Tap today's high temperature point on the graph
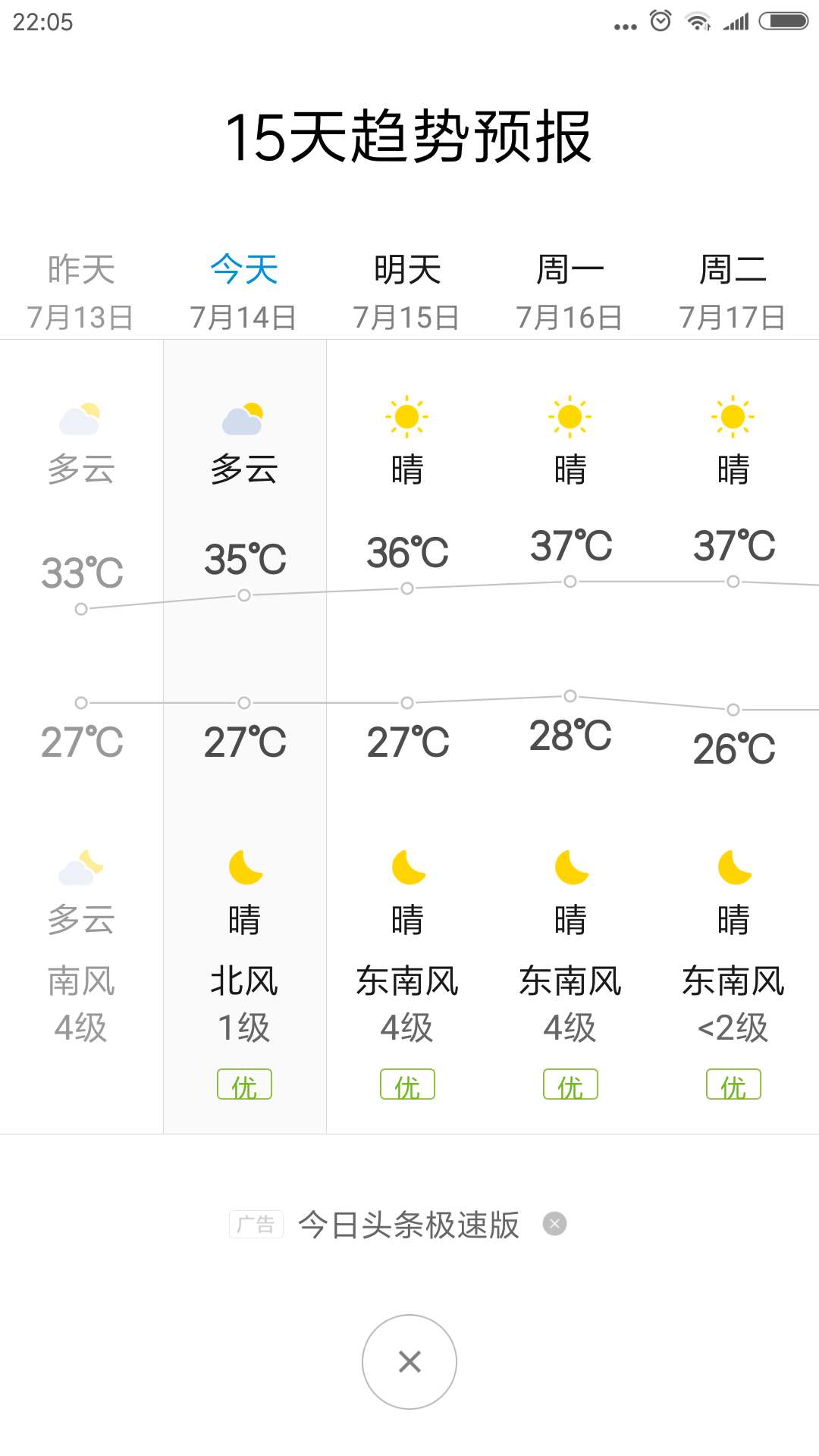 [244, 595]
